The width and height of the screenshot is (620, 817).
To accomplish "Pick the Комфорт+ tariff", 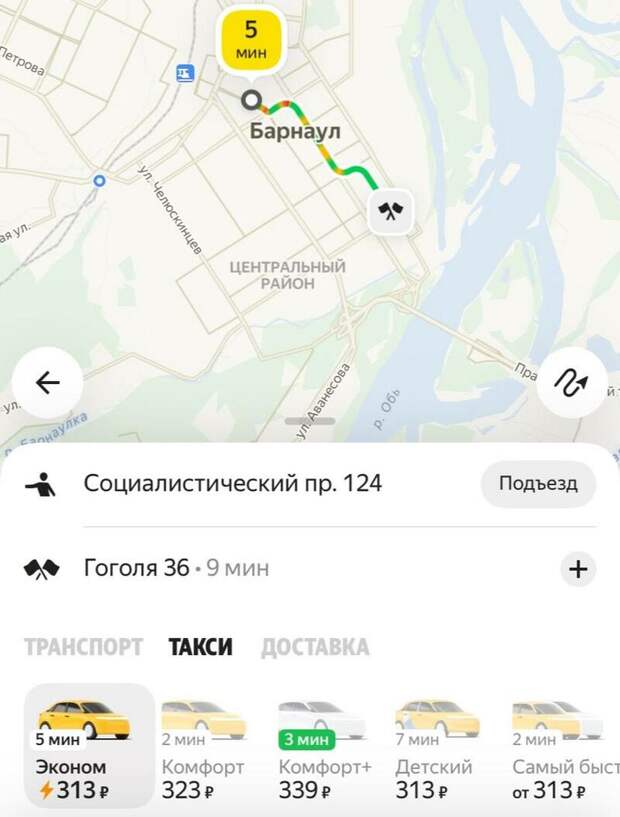I will pyautogui.click(x=320, y=745).
